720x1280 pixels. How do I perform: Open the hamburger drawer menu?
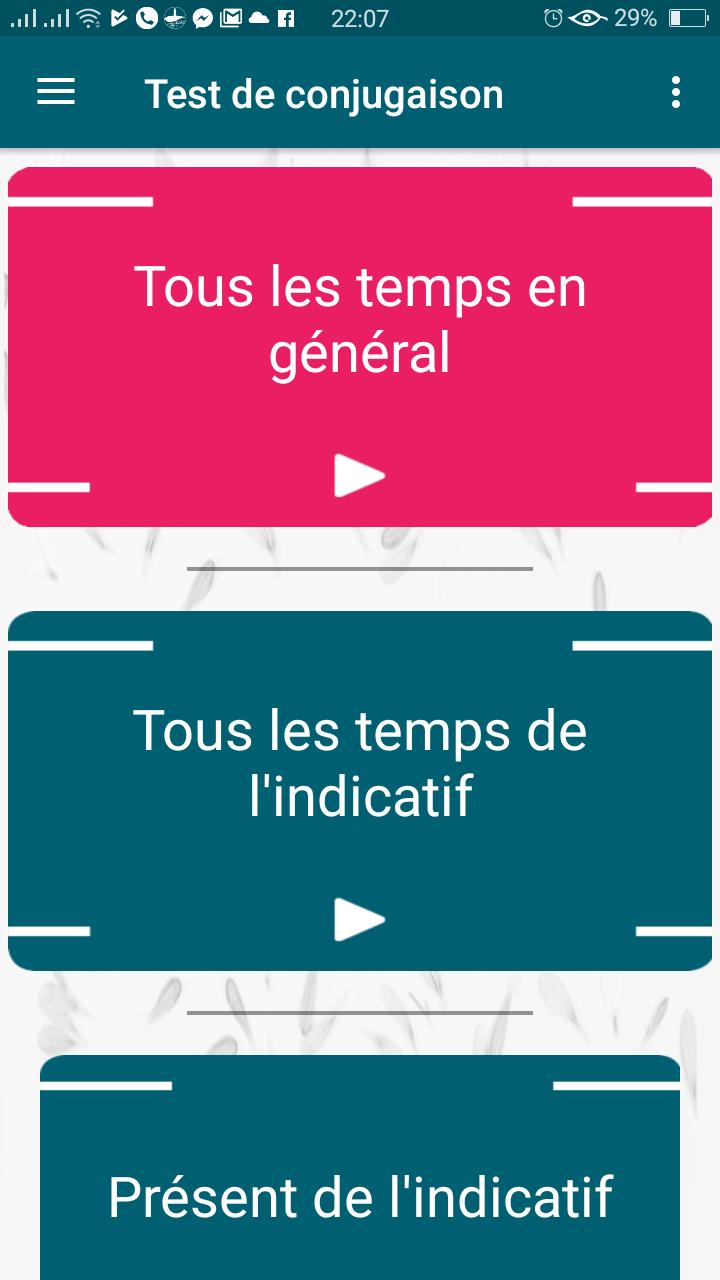(x=56, y=93)
